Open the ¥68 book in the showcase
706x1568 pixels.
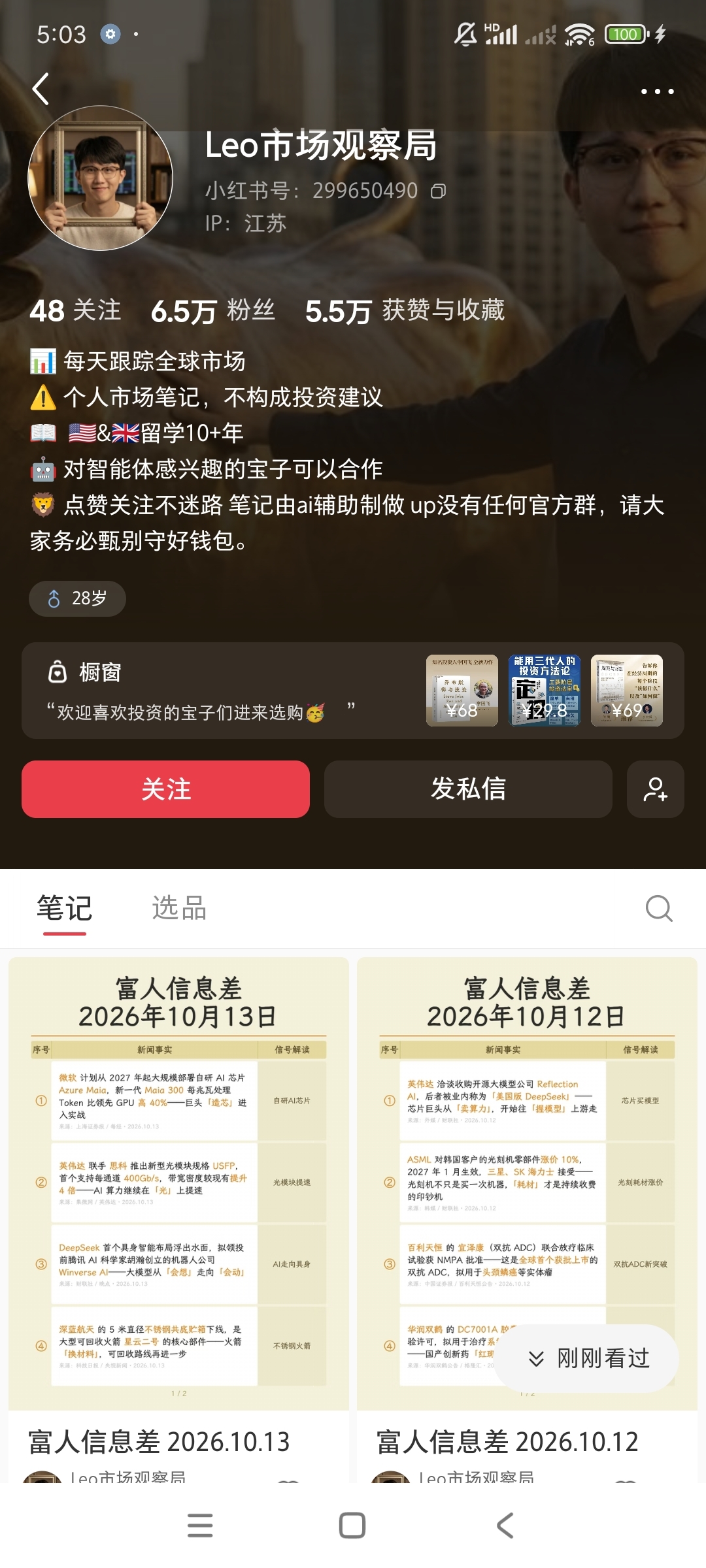point(462,691)
